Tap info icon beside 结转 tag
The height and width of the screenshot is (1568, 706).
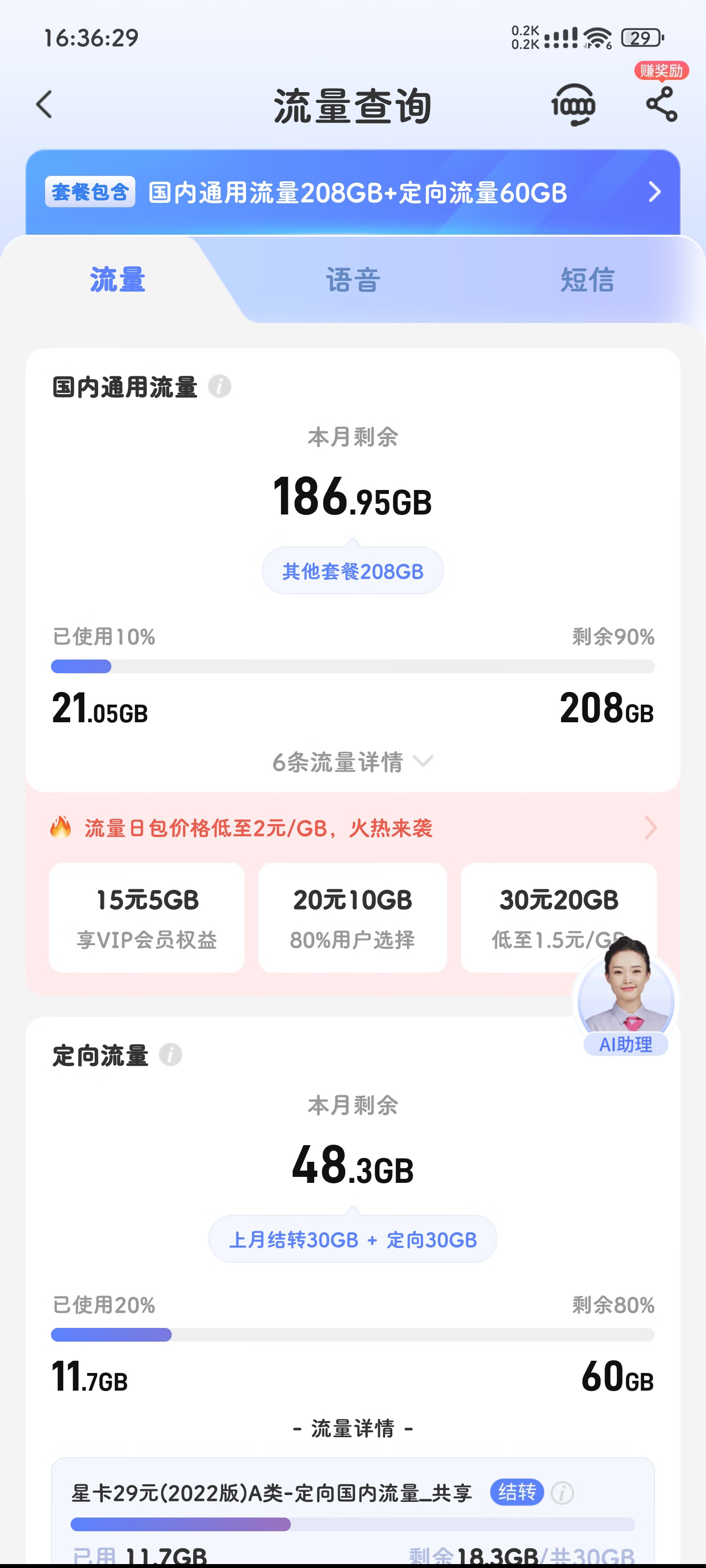562,1493
